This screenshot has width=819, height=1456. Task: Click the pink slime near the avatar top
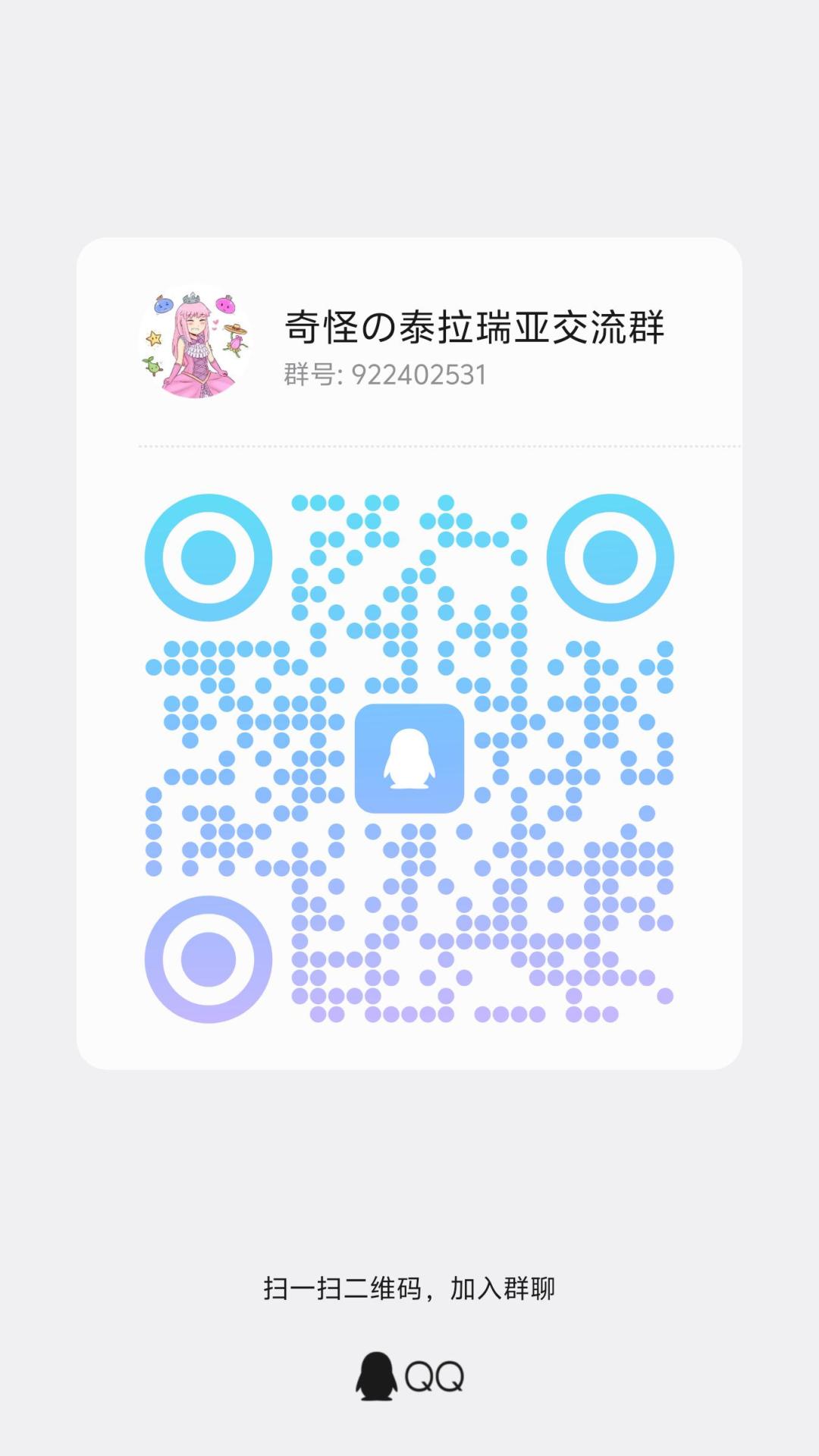225,305
